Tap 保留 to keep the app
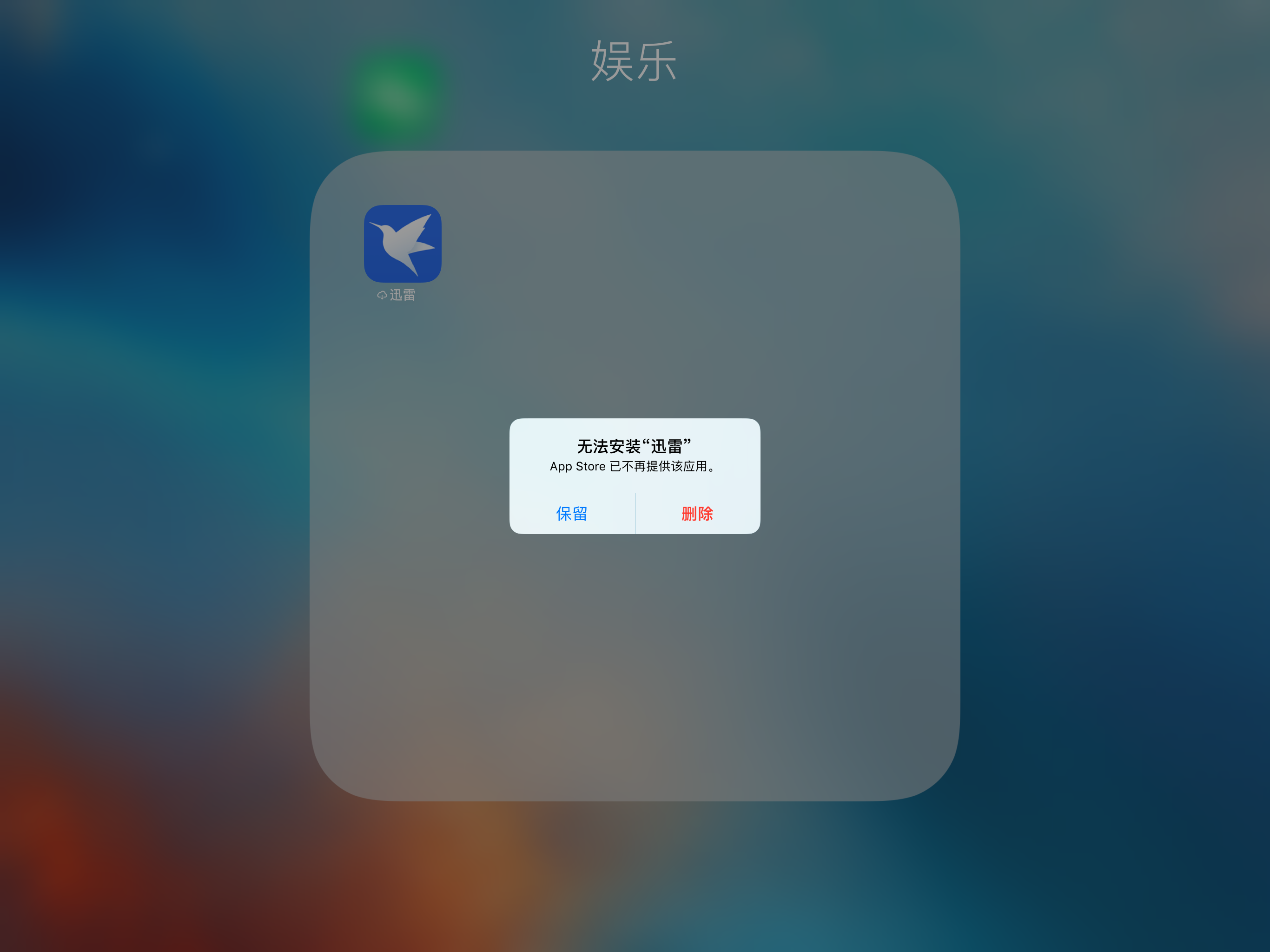The height and width of the screenshot is (952, 1270). pyautogui.click(x=571, y=513)
